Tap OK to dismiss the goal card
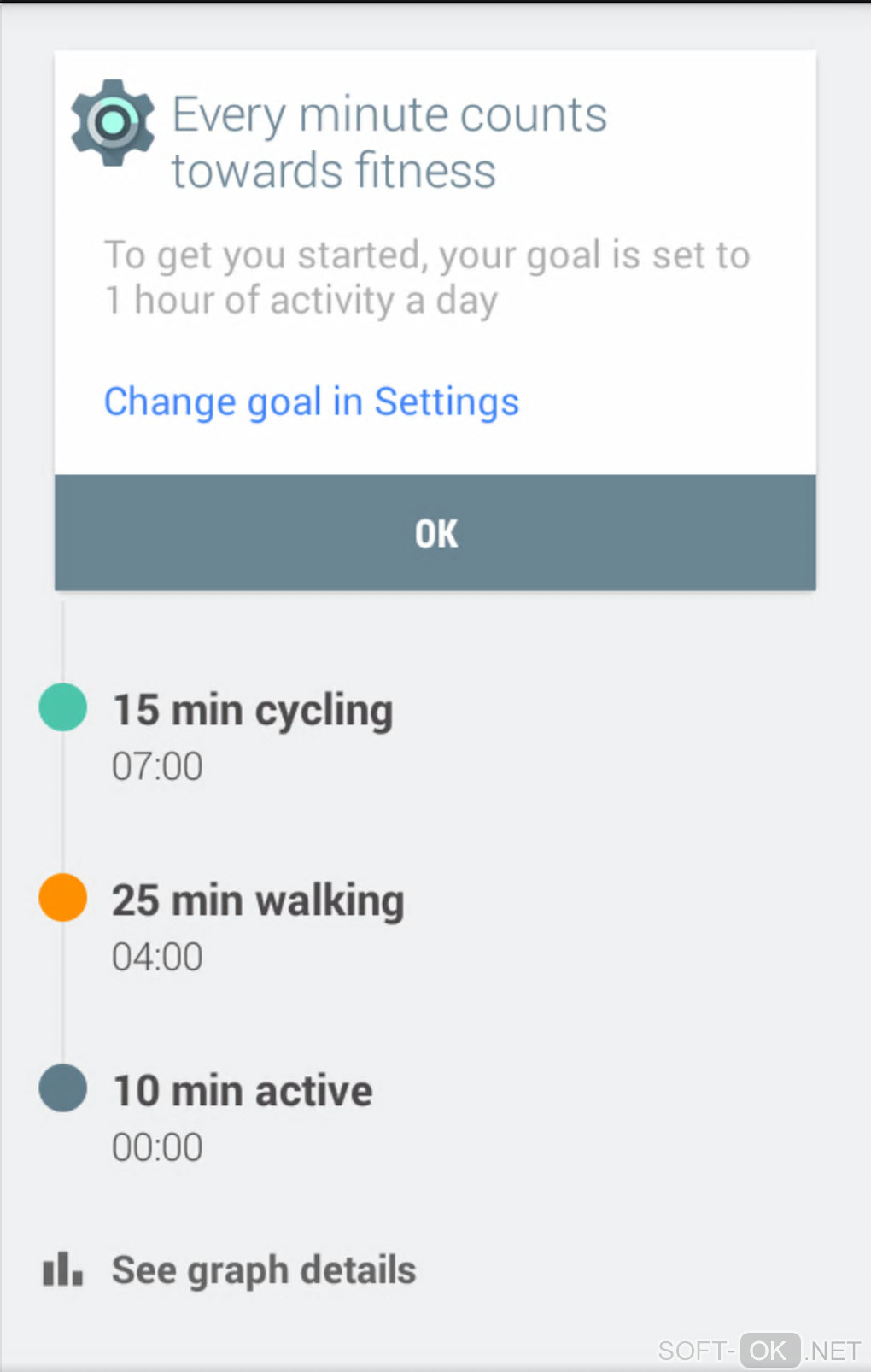This screenshot has height=1372, width=871. coord(435,533)
